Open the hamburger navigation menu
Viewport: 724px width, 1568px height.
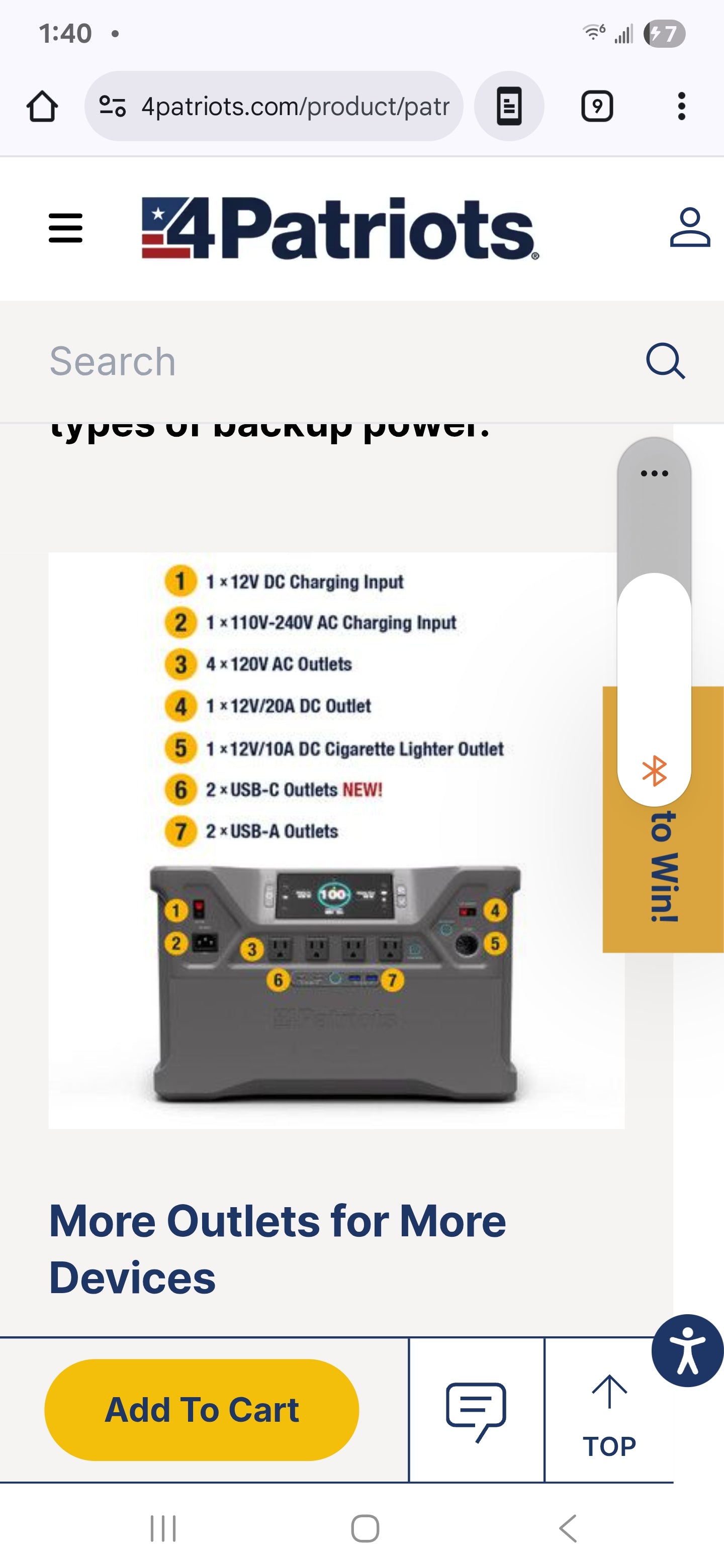tap(65, 228)
